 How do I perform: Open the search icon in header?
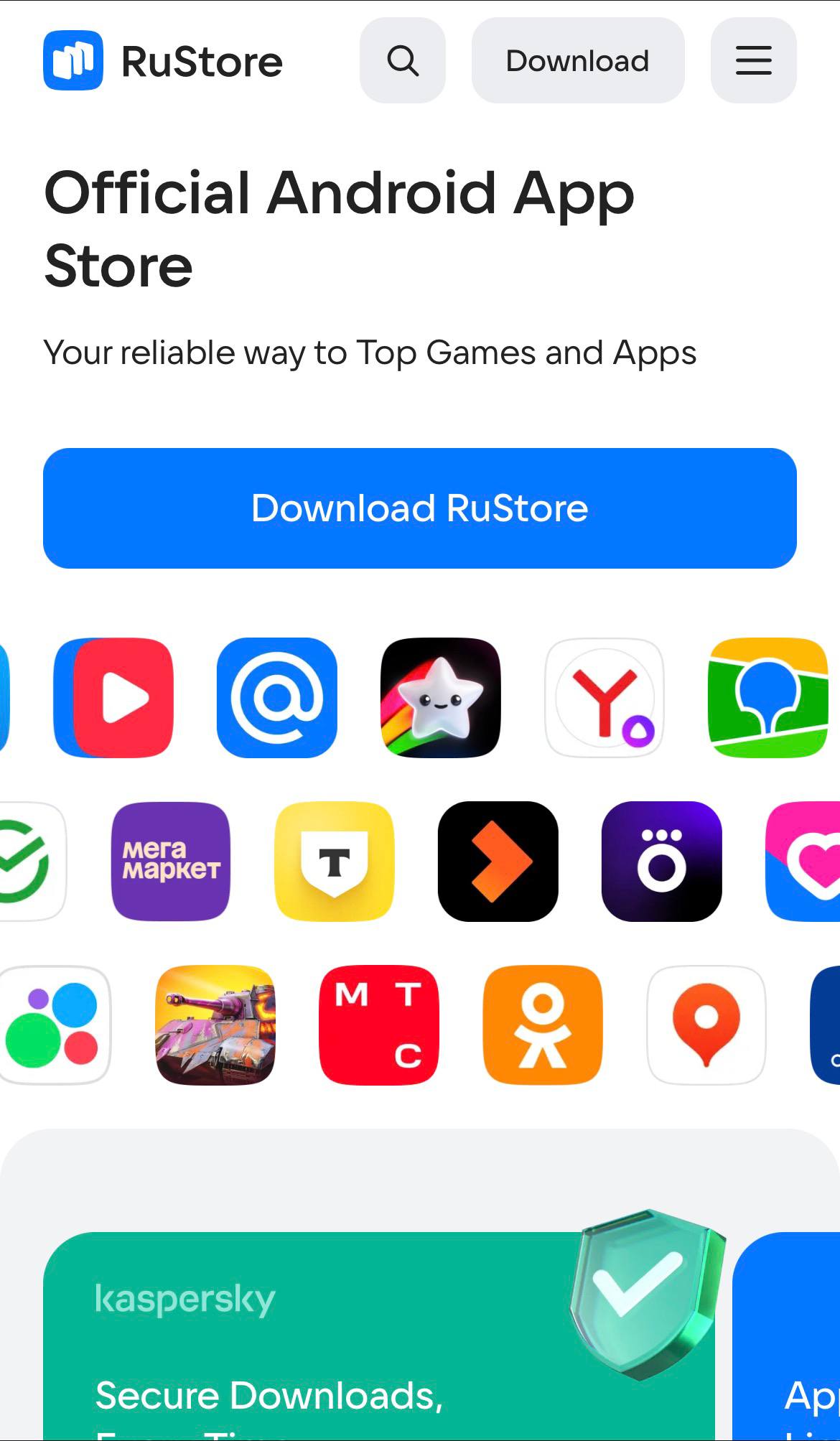(x=402, y=61)
